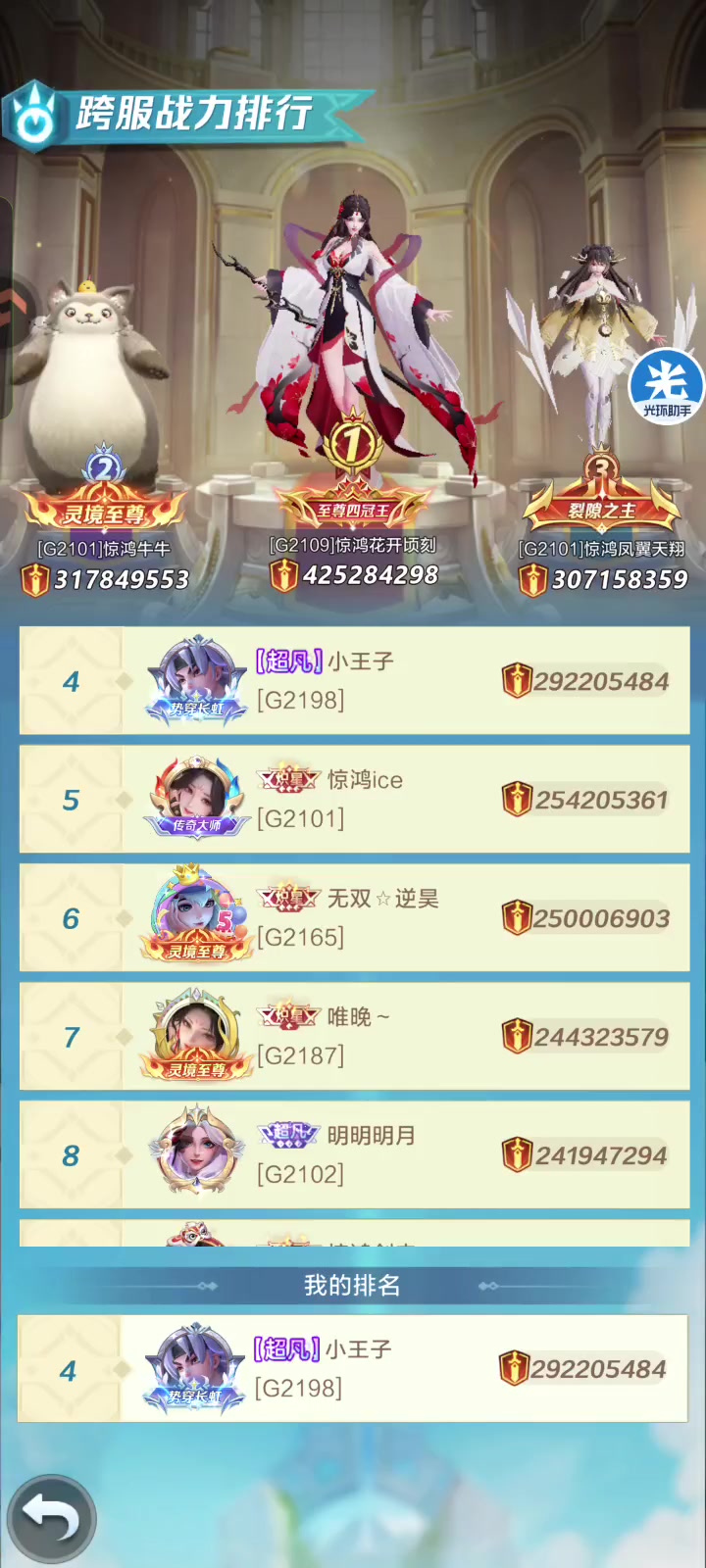View third-place player 惊鸿凤翼天翔
This screenshot has height=1568, width=706.
click(x=600, y=353)
